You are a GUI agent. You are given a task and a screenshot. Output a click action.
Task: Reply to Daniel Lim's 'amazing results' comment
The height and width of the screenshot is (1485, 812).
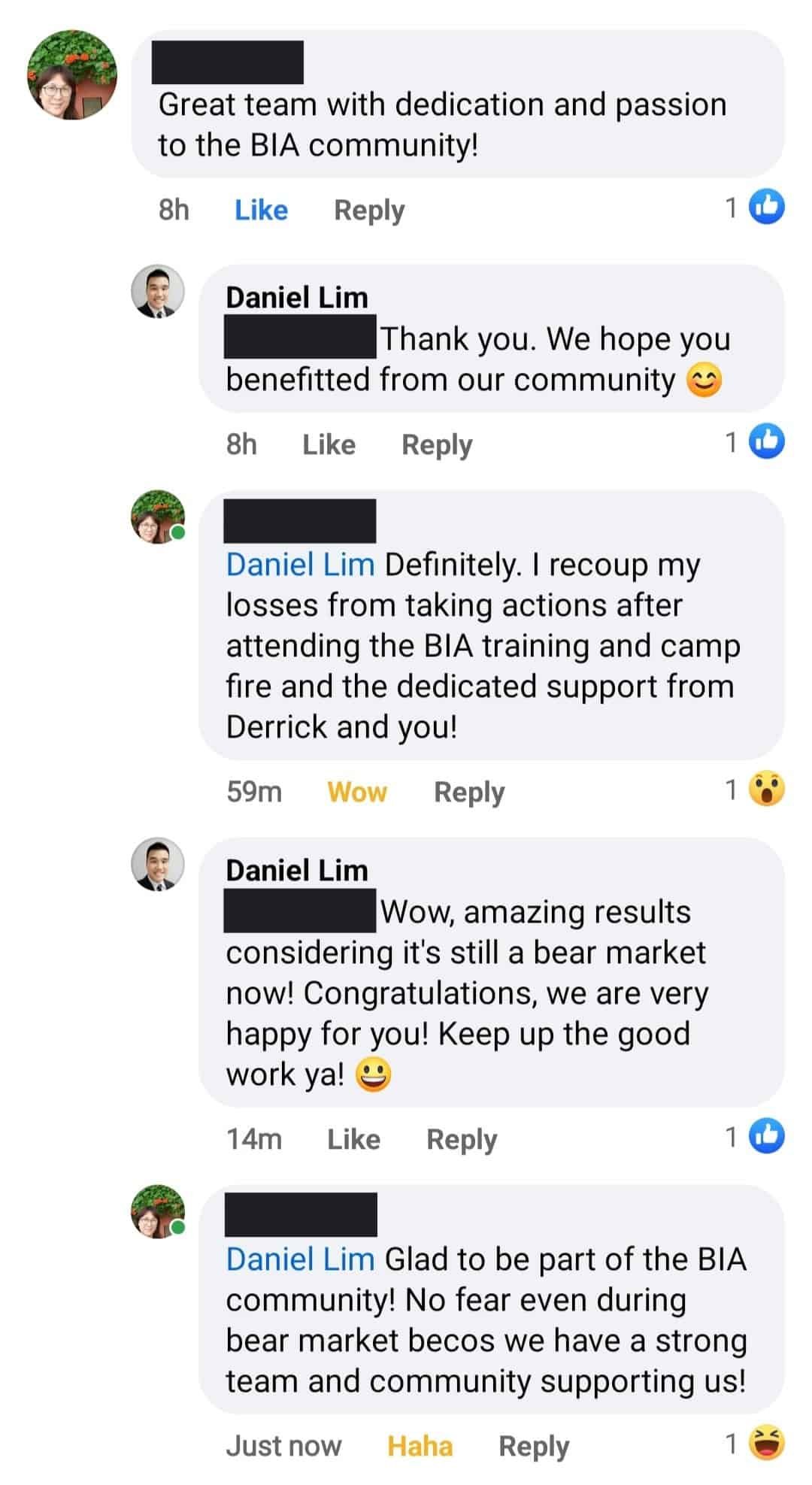pyautogui.click(x=462, y=1139)
